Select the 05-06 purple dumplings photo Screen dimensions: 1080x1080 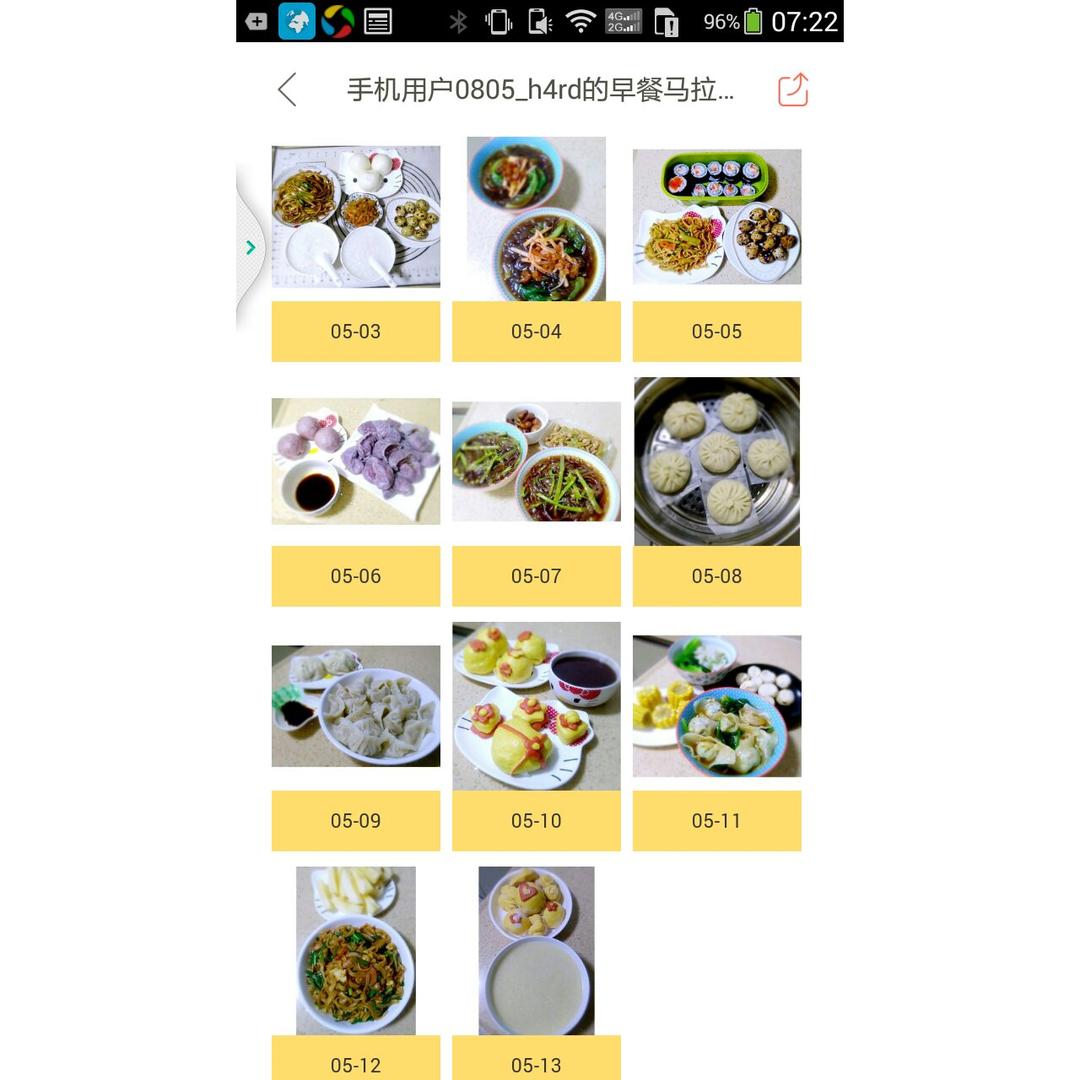point(356,461)
